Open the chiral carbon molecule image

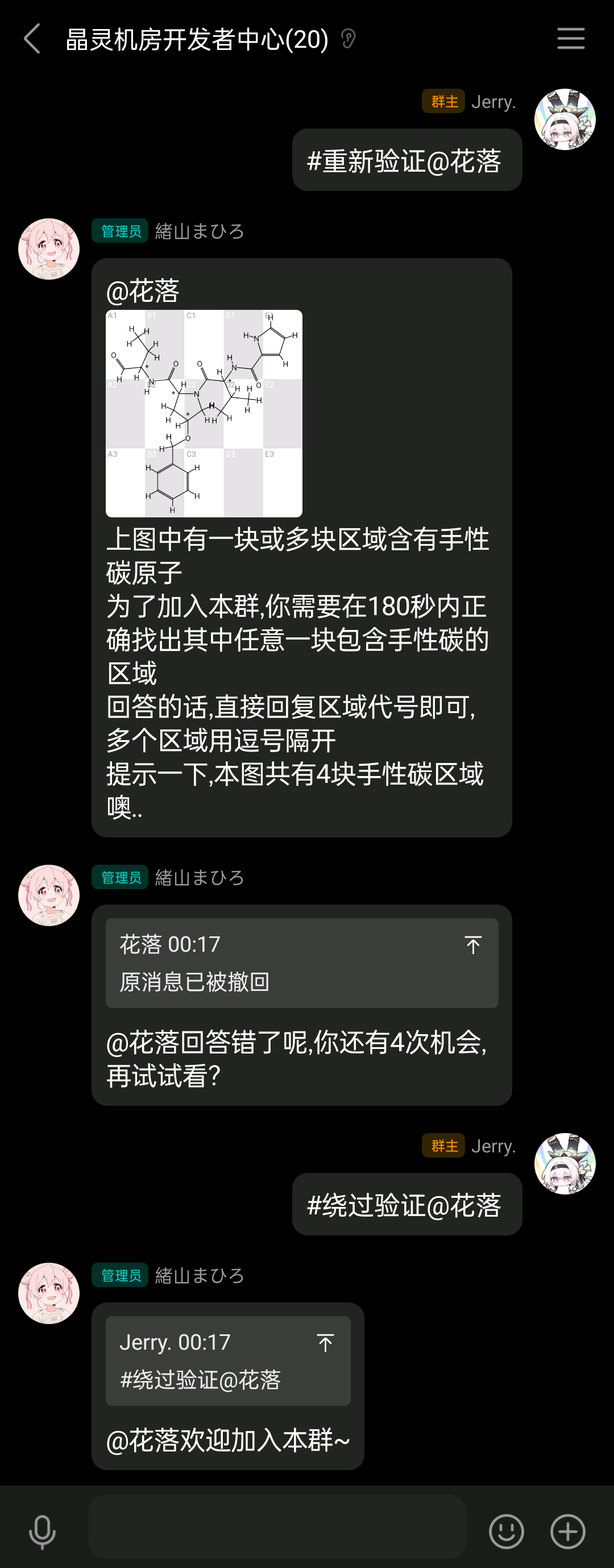(x=204, y=413)
